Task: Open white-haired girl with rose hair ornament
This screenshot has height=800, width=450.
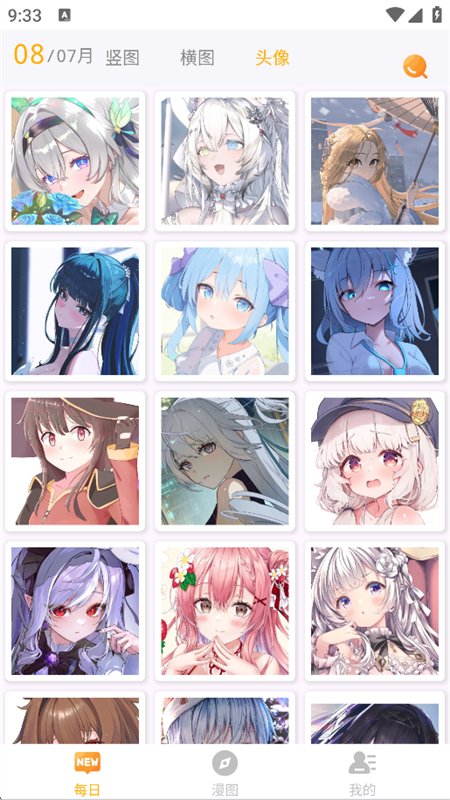Action: [375, 611]
